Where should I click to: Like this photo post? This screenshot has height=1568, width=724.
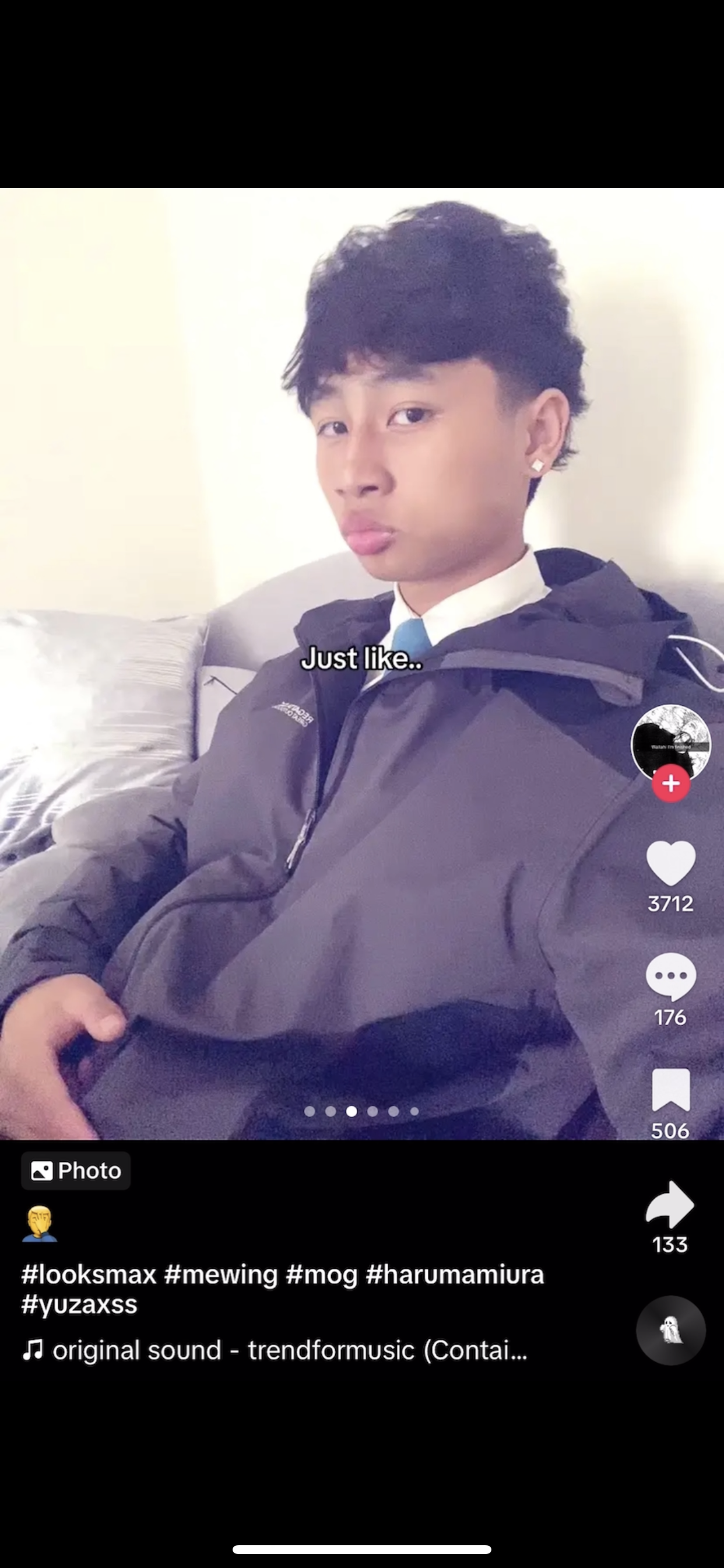[x=670, y=863]
